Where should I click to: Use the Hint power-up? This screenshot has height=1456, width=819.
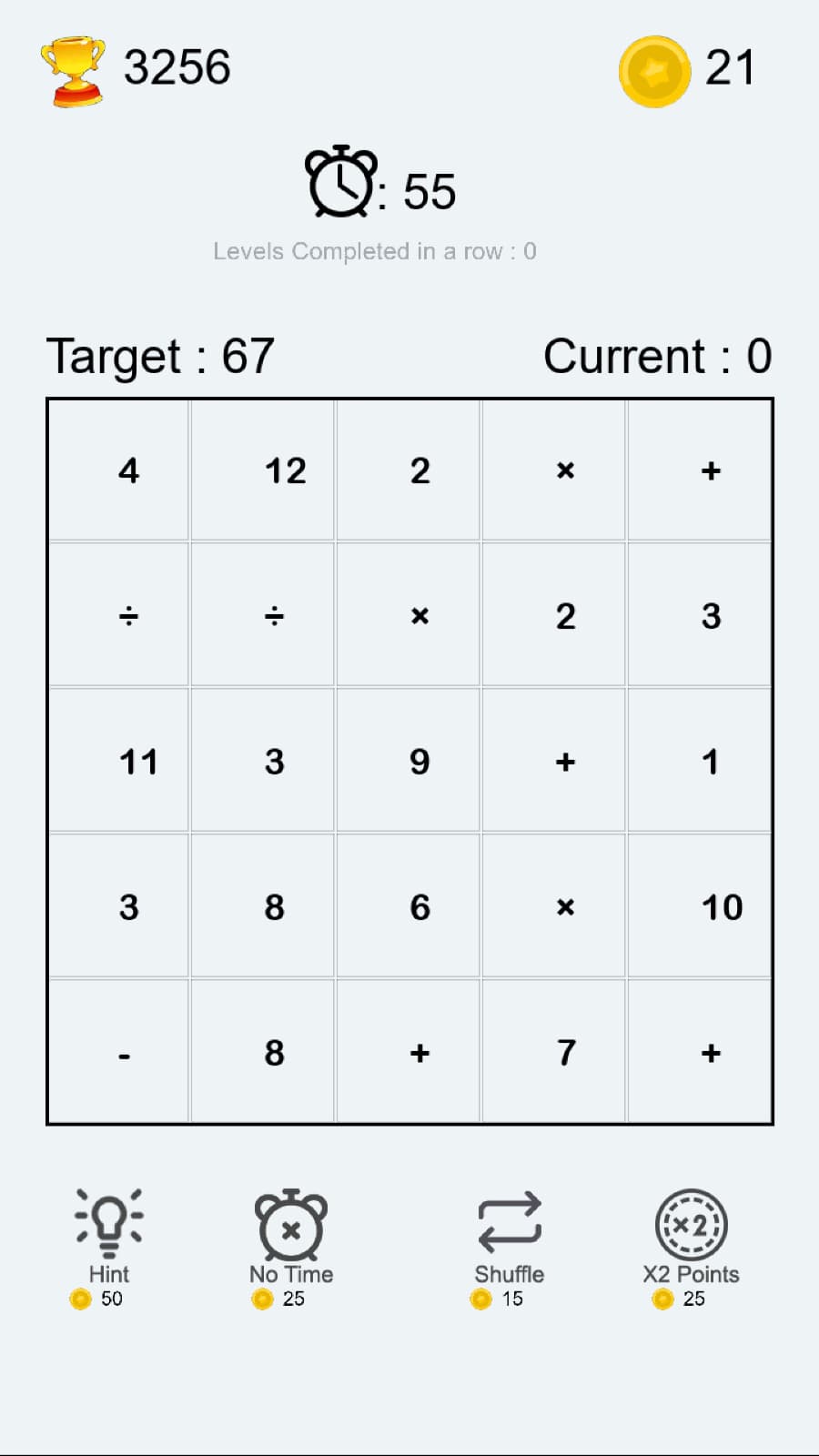109,1245
